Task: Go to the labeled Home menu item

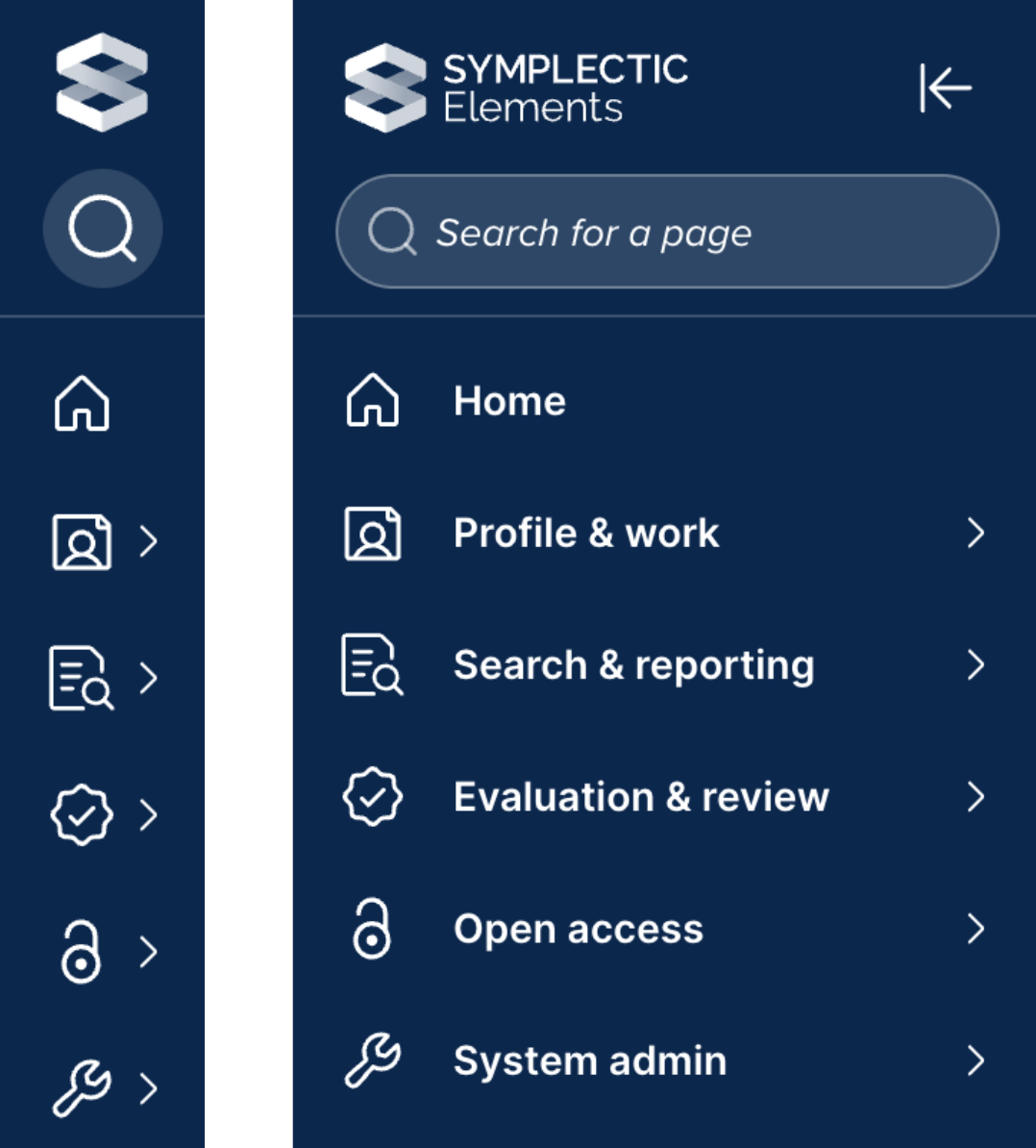Action: pos(509,401)
